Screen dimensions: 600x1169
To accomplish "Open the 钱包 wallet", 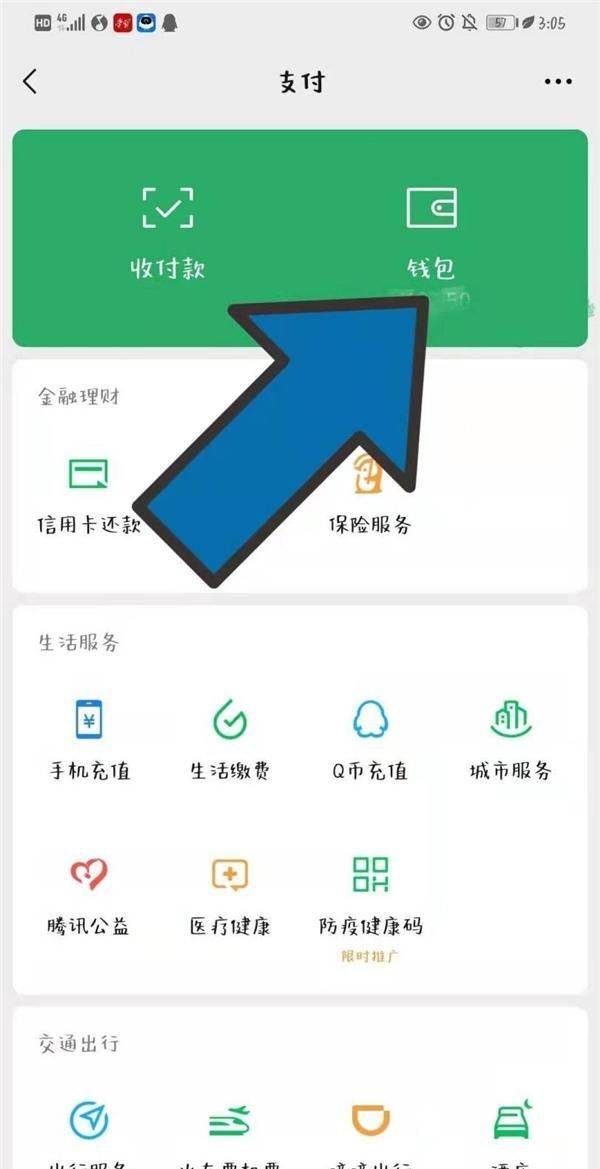I will tap(432, 232).
